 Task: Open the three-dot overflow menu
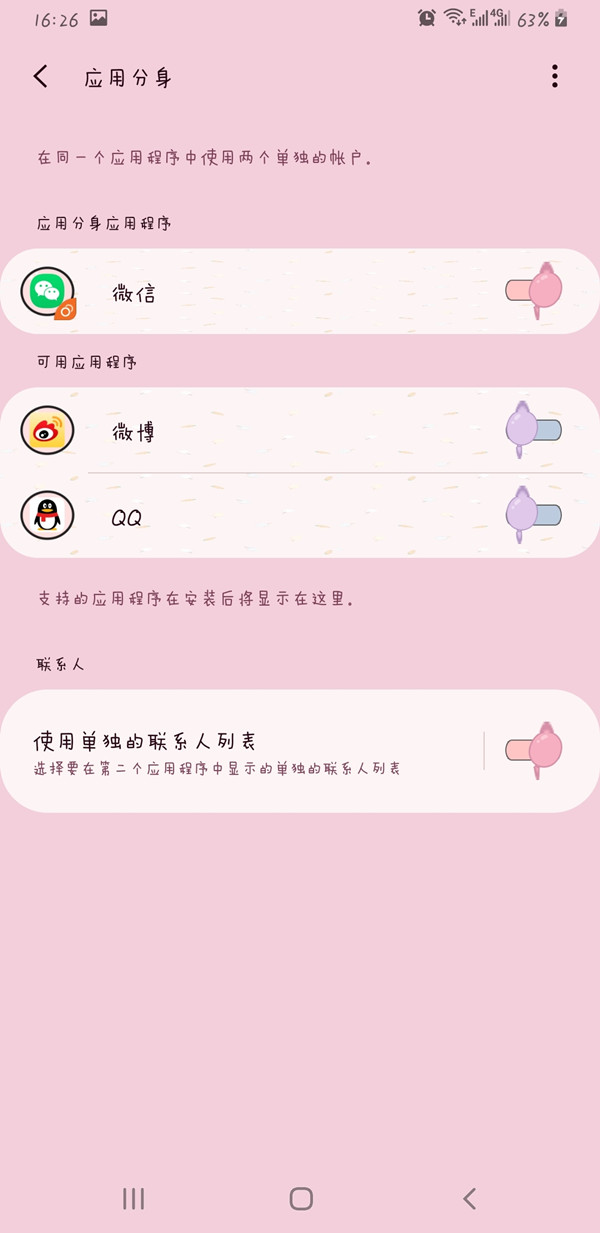coord(555,77)
